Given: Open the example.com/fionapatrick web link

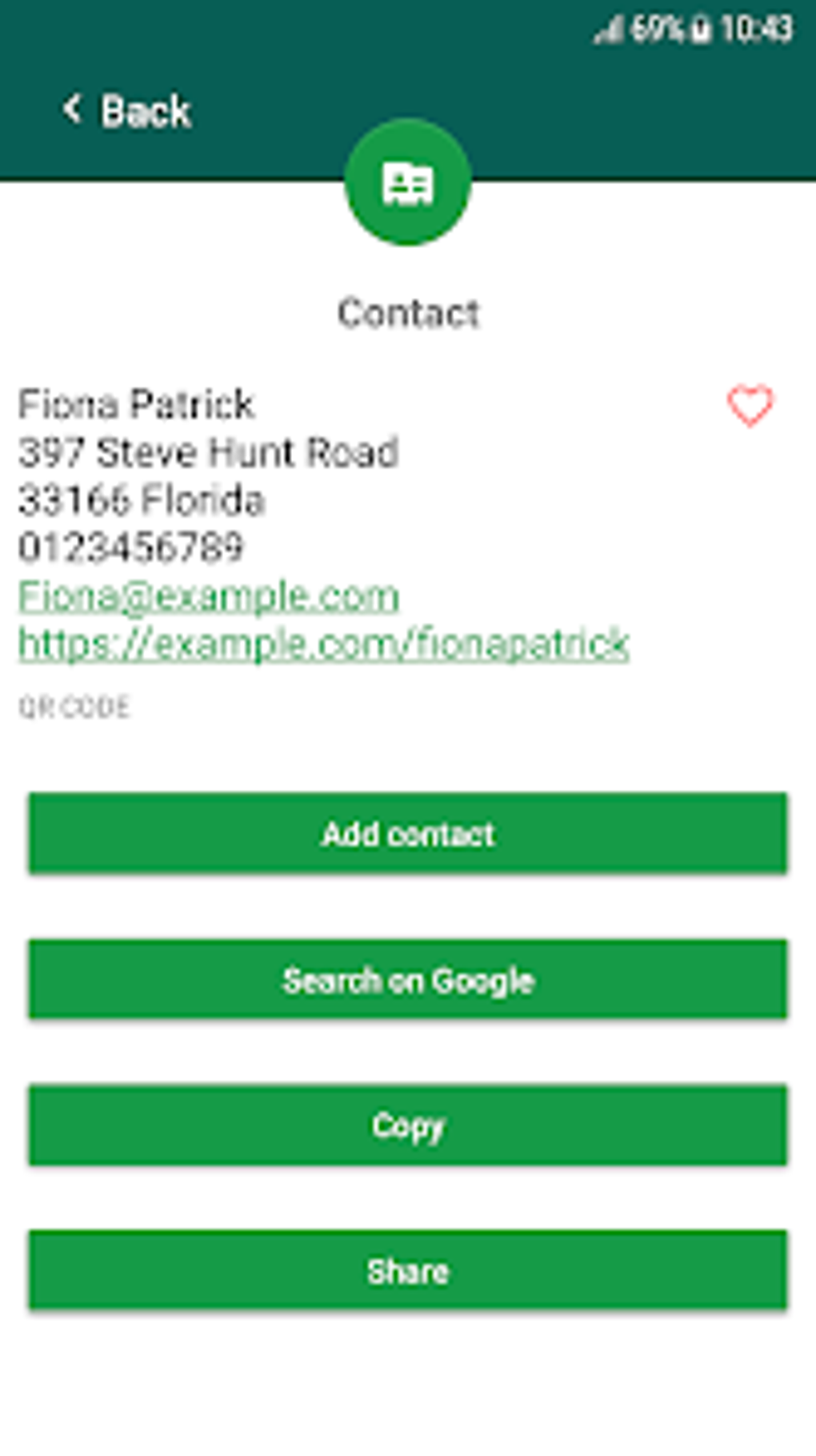Looking at the screenshot, I should click(x=323, y=644).
